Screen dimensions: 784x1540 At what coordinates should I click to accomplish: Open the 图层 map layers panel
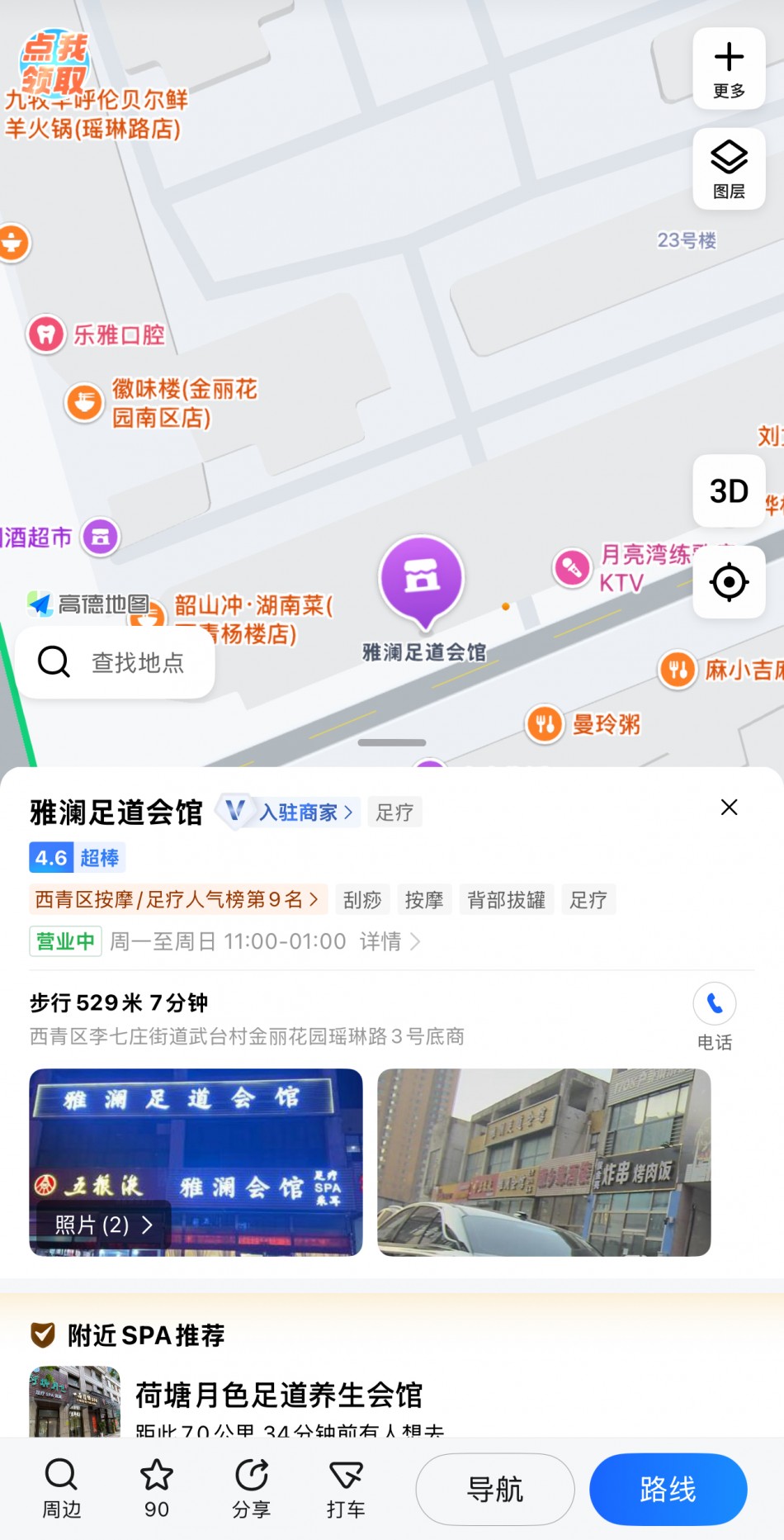pyautogui.click(x=729, y=168)
